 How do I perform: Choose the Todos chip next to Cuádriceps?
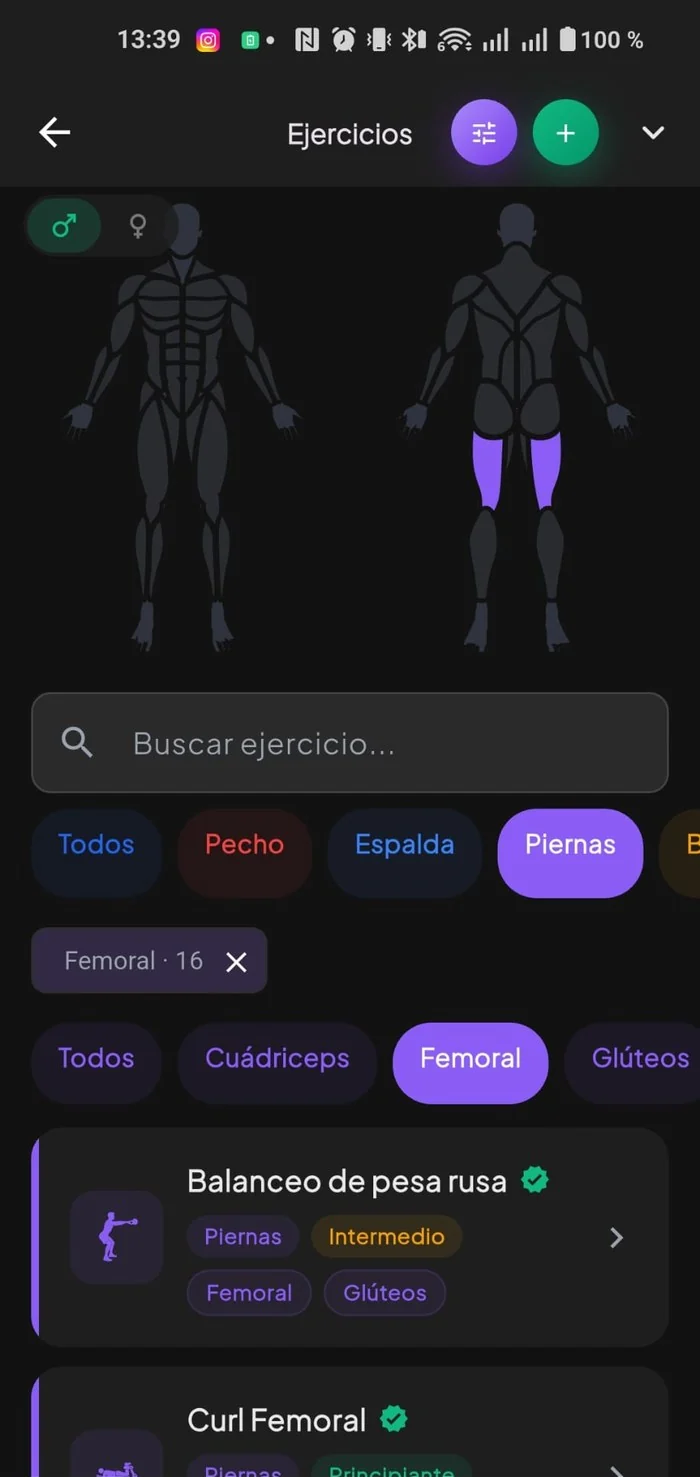[96, 1059]
